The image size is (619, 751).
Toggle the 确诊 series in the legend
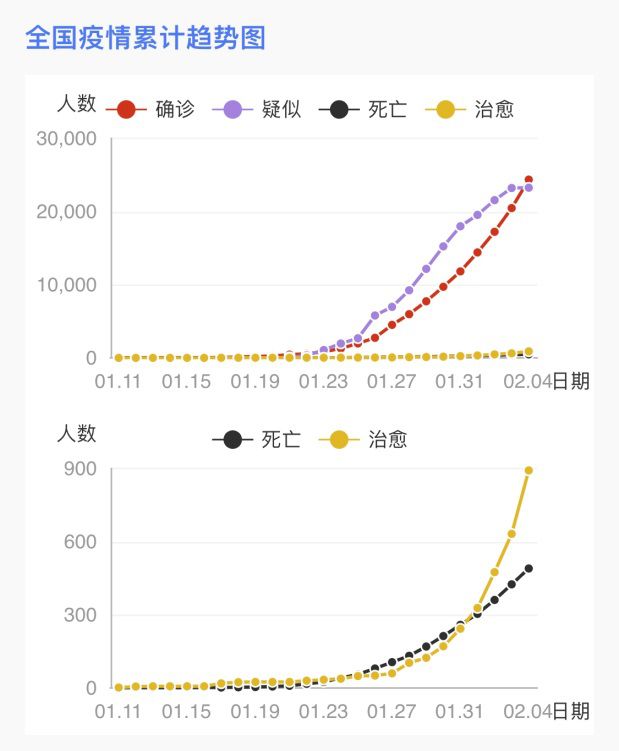click(152, 109)
